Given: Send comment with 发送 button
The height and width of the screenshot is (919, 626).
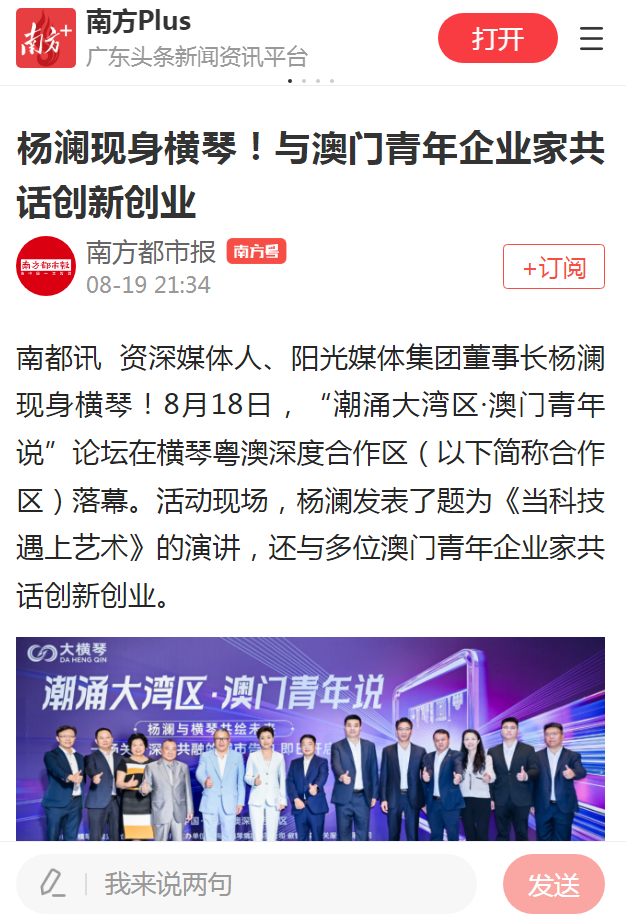Looking at the screenshot, I should pyautogui.click(x=553, y=884).
